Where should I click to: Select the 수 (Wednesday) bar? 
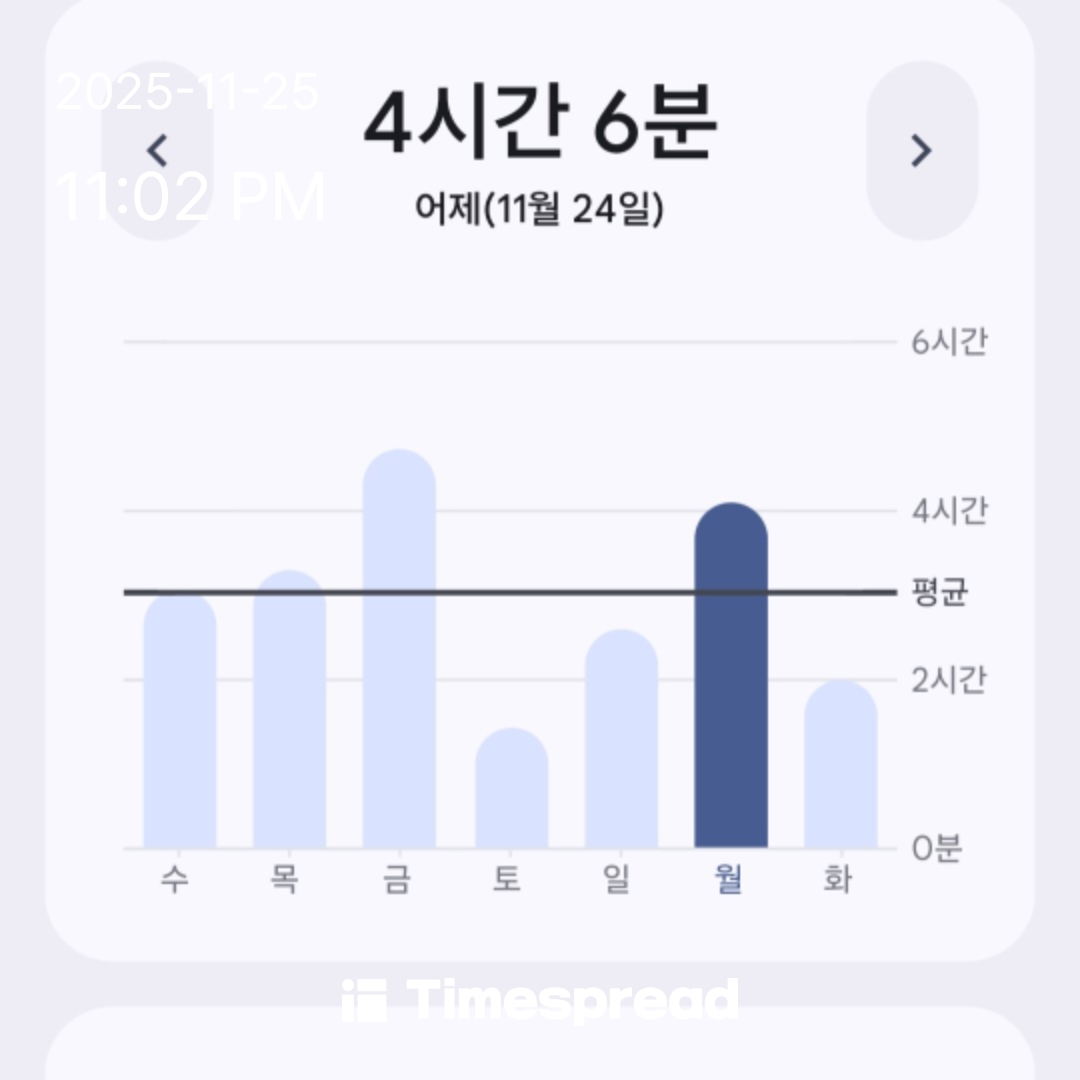[180, 720]
